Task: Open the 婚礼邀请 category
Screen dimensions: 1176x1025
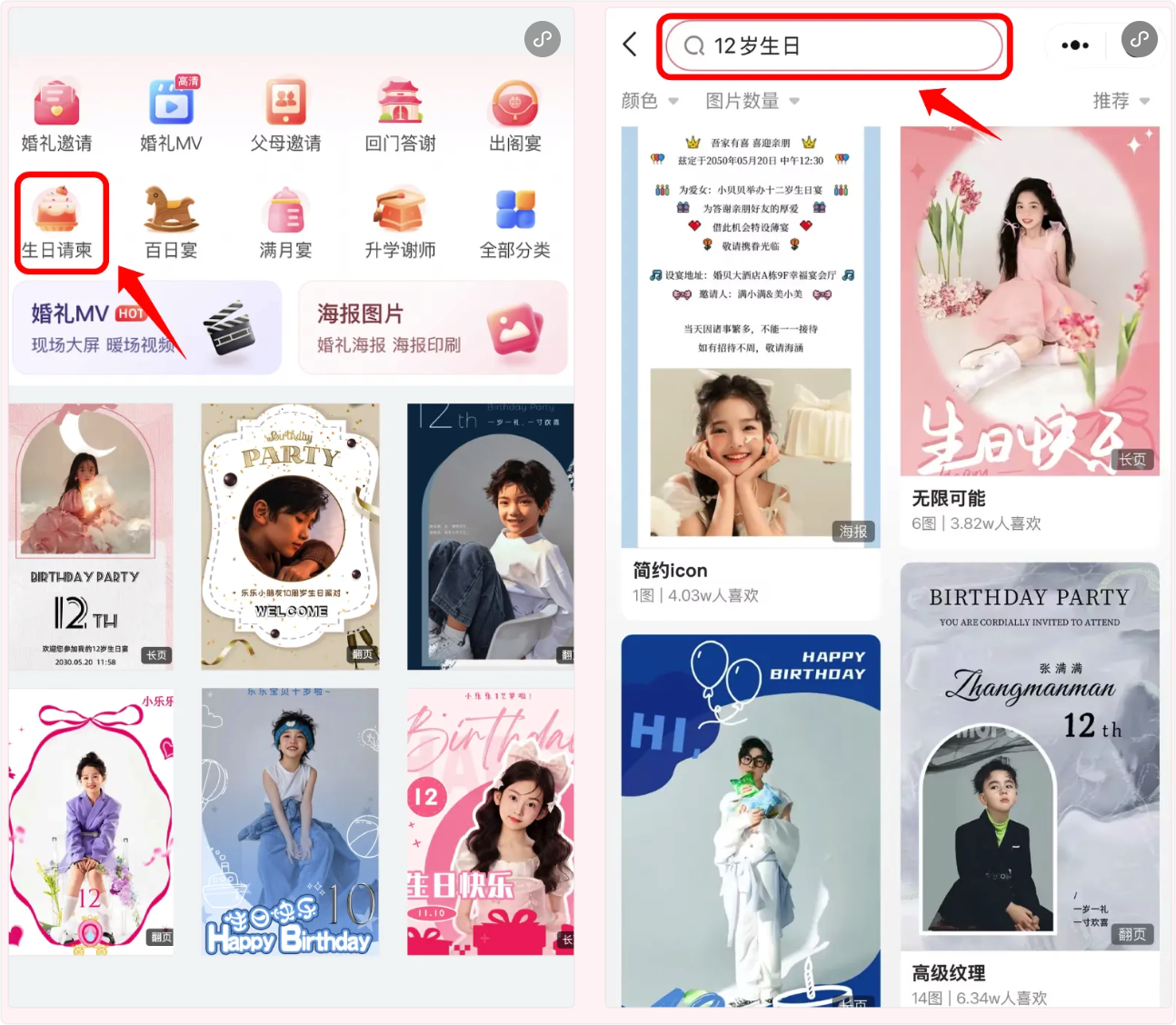Action: pyautogui.click(x=56, y=114)
